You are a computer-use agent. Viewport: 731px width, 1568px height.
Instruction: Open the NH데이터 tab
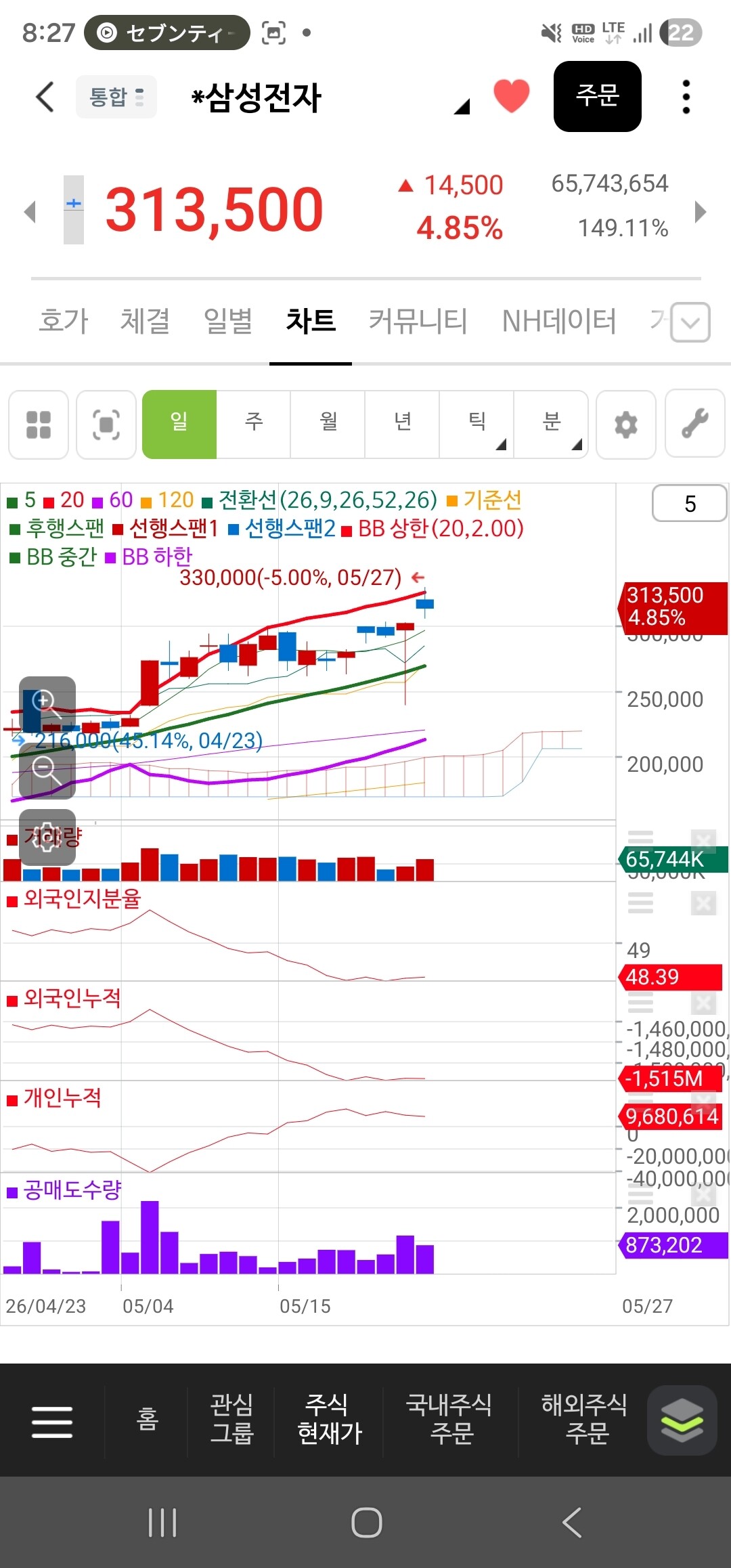click(559, 321)
